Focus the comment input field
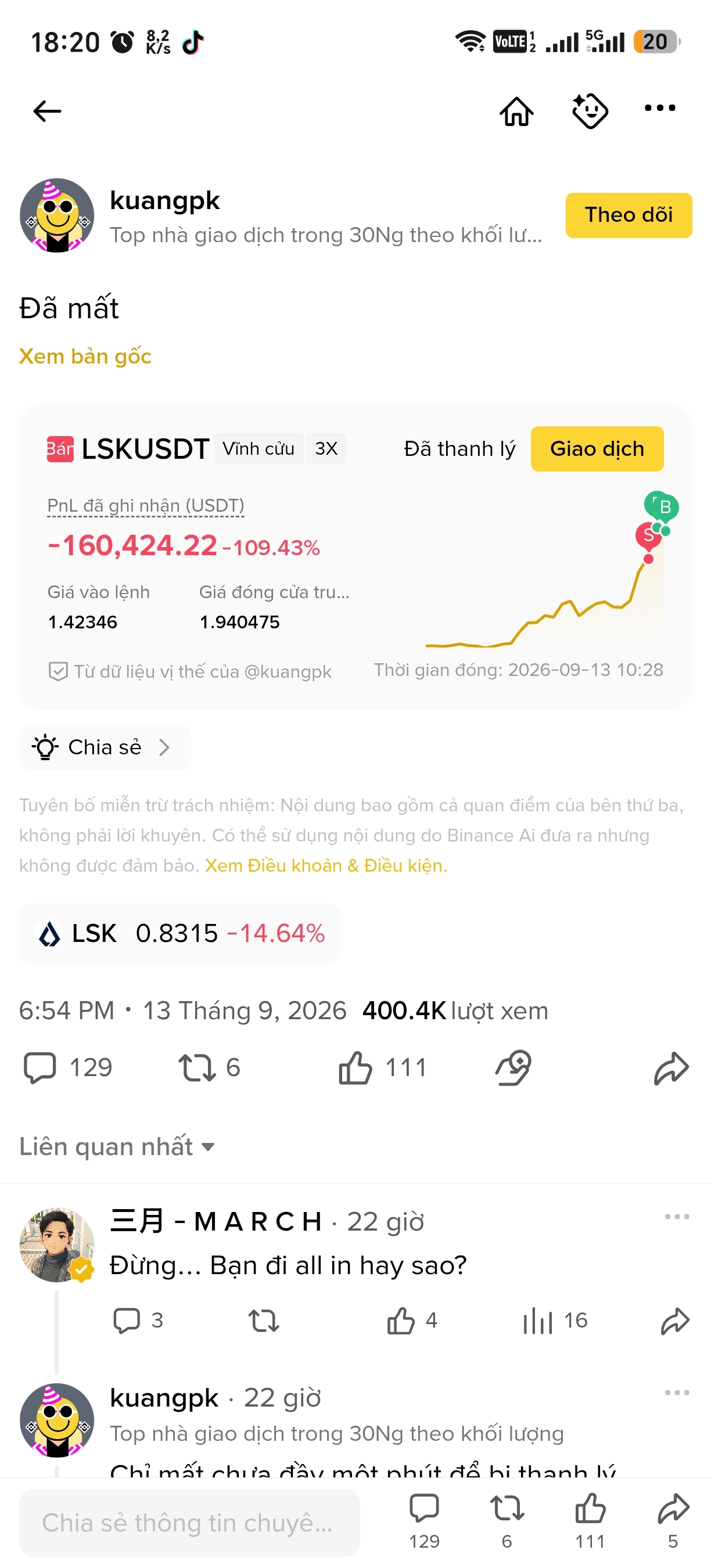The image size is (711, 1568). 189,1522
